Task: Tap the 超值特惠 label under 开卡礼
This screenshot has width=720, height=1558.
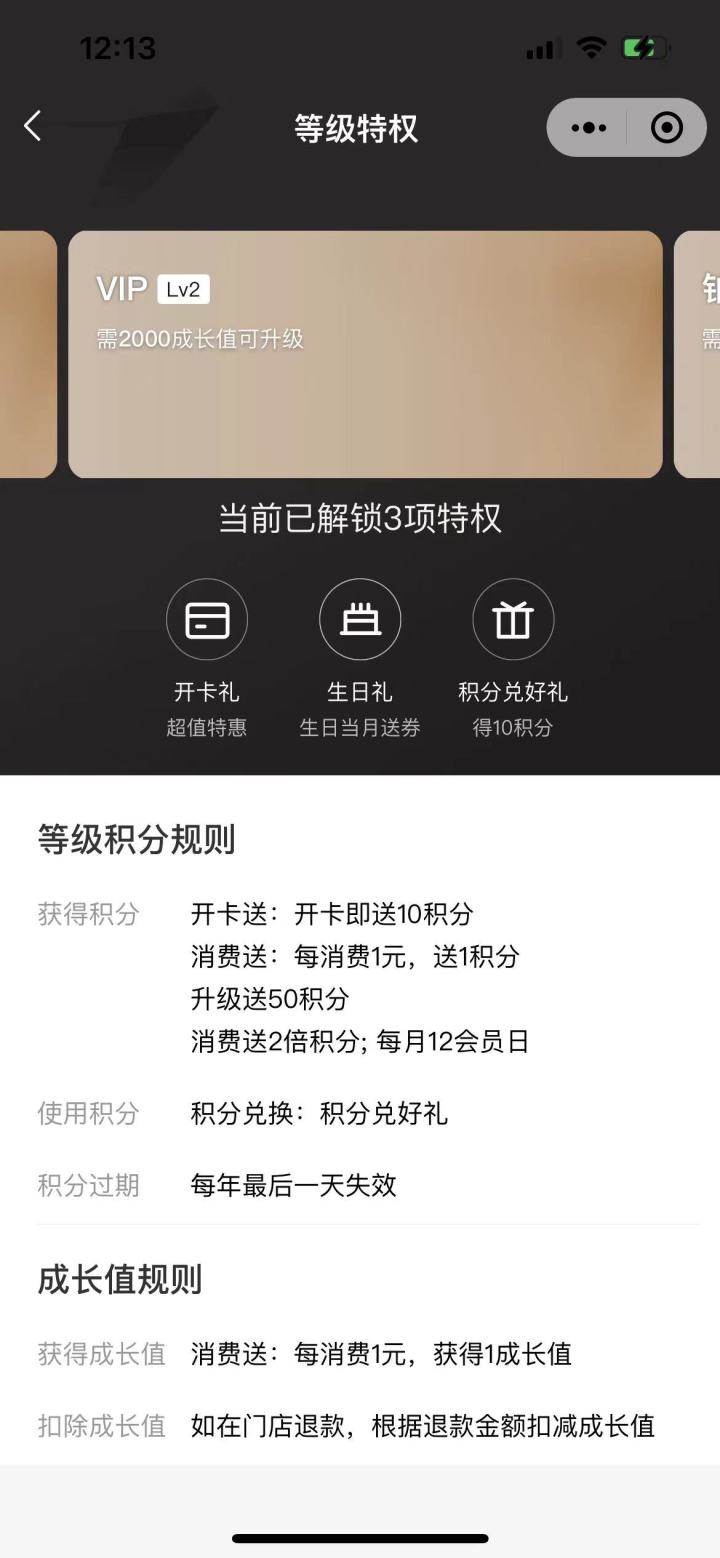Action: (207, 728)
